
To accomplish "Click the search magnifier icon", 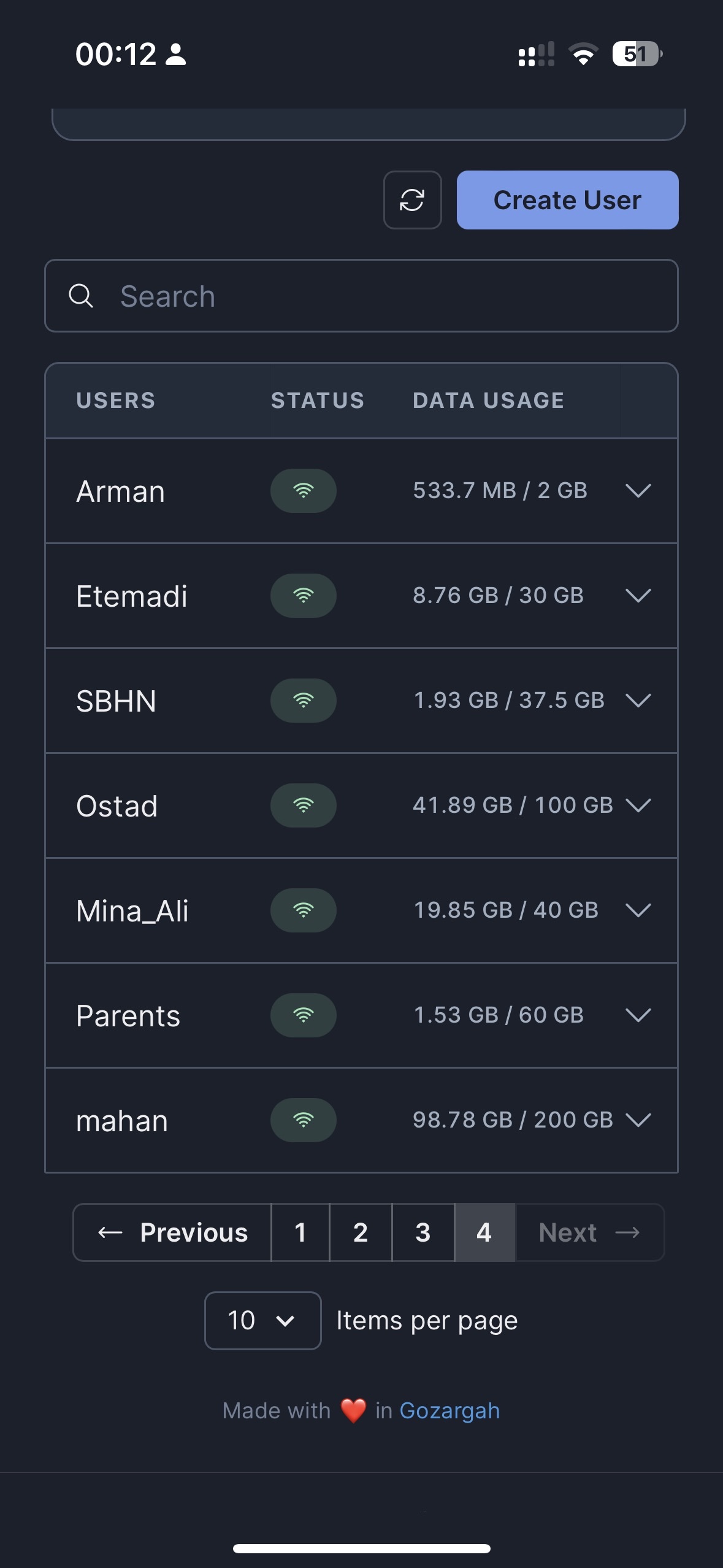I will click(x=82, y=296).
